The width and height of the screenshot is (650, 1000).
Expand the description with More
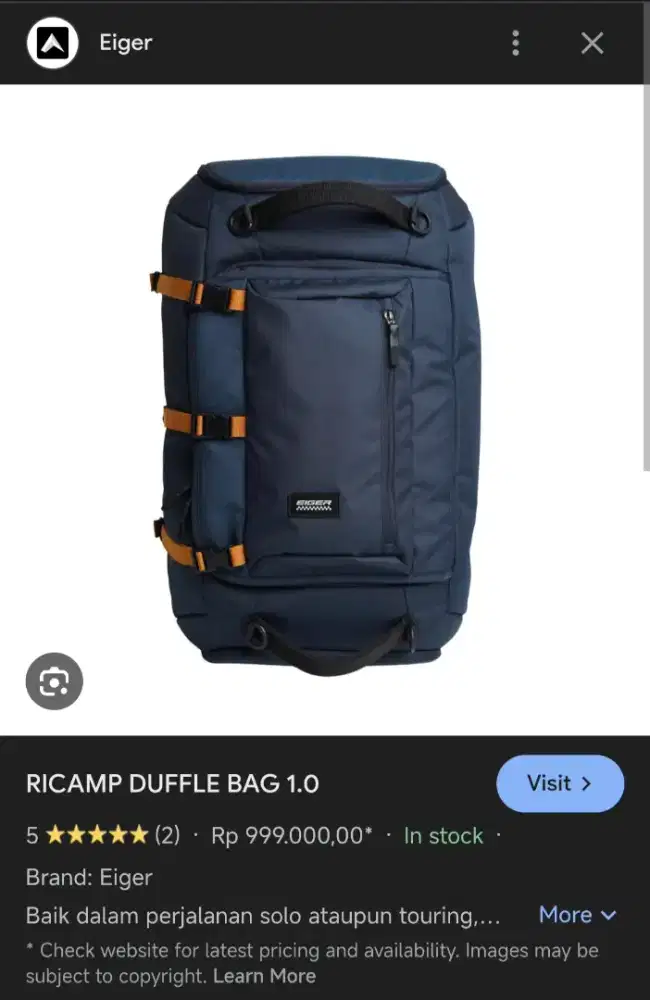click(x=578, y=915)
